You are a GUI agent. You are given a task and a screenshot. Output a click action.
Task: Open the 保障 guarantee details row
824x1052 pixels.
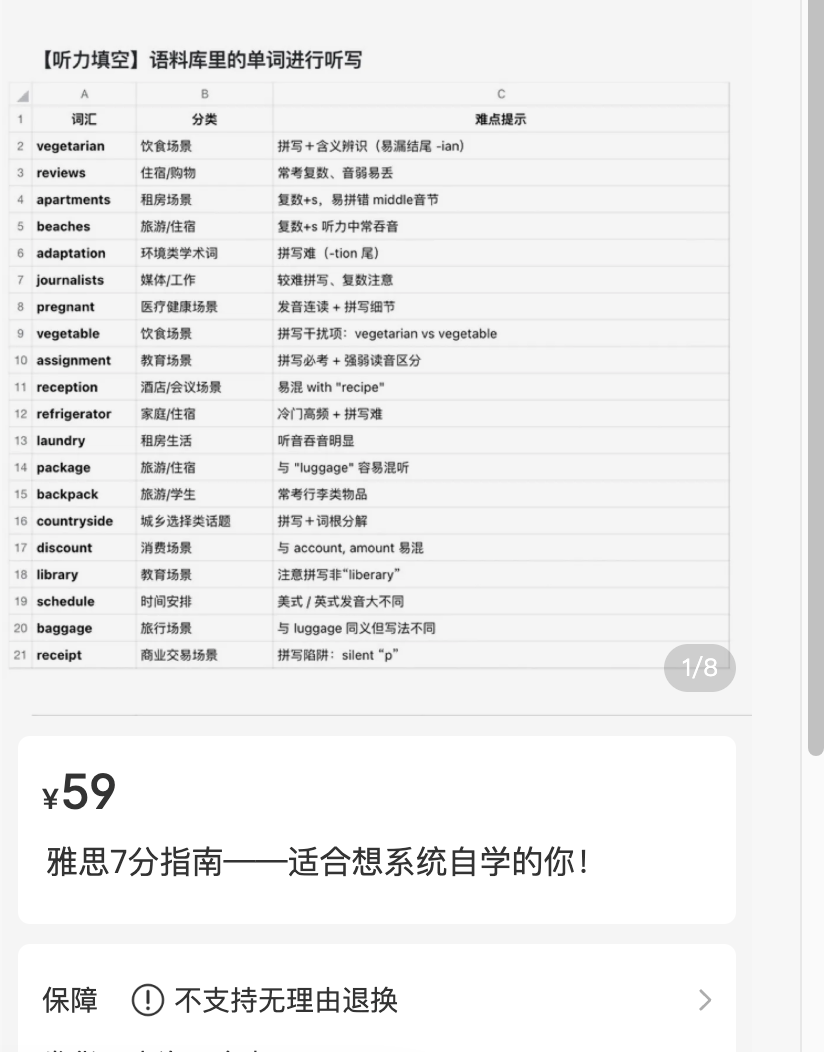pyautogui.click(x=376, y=999)
